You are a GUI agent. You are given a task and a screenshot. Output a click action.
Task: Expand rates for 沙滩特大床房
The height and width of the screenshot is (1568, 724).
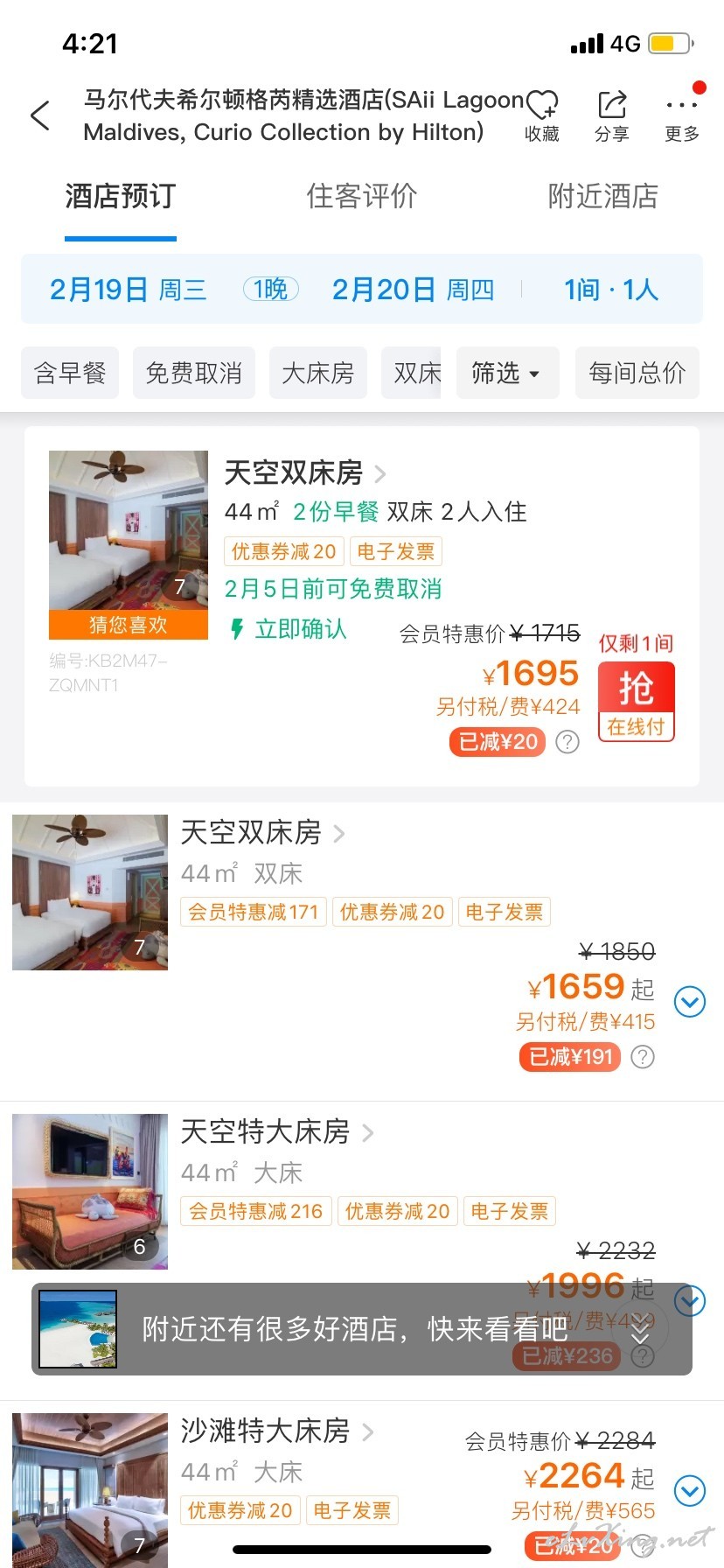[690, 1489]
